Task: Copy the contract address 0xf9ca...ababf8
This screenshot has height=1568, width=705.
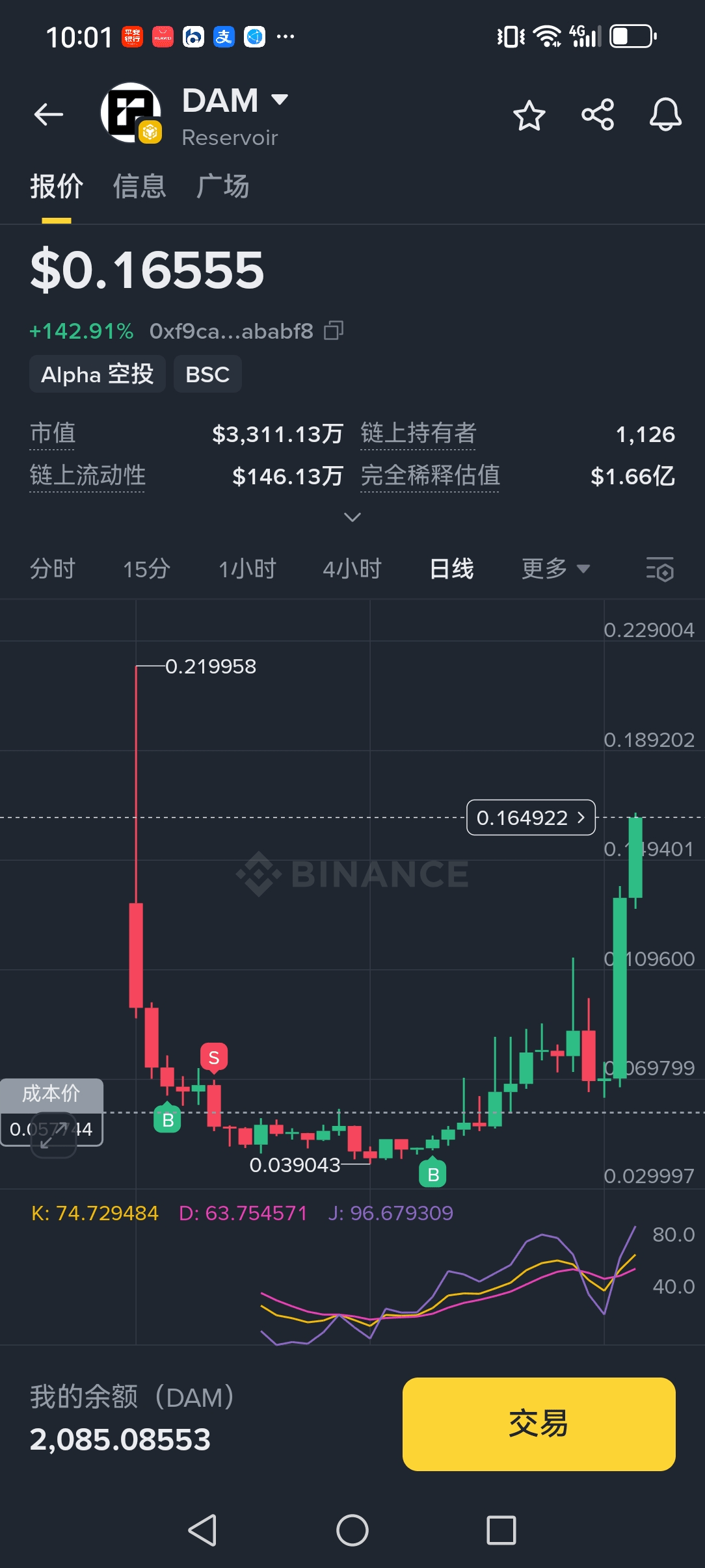Action: [x=334, y=331]
